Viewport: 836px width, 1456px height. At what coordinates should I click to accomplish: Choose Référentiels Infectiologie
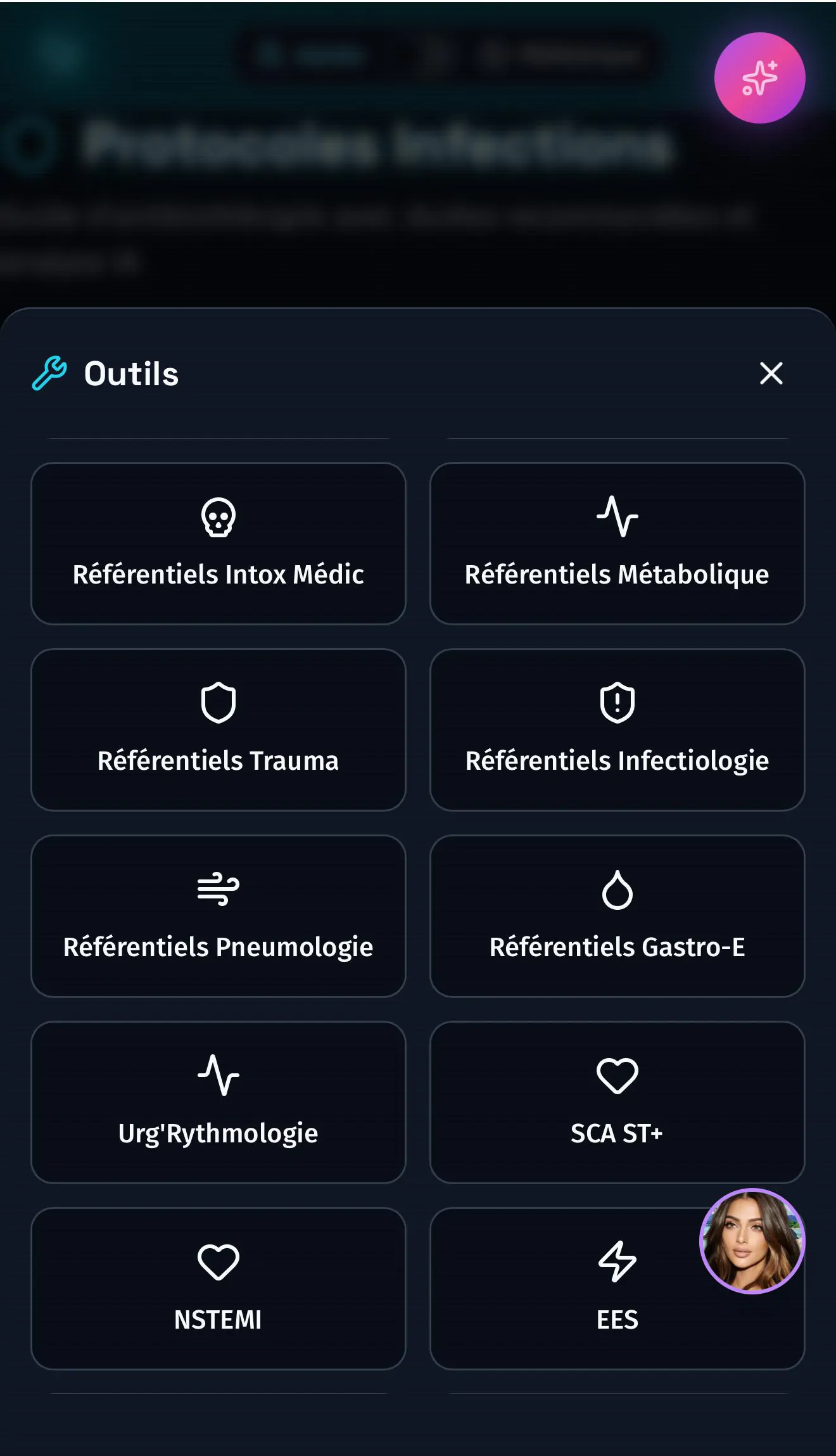(x=617, y=730)
